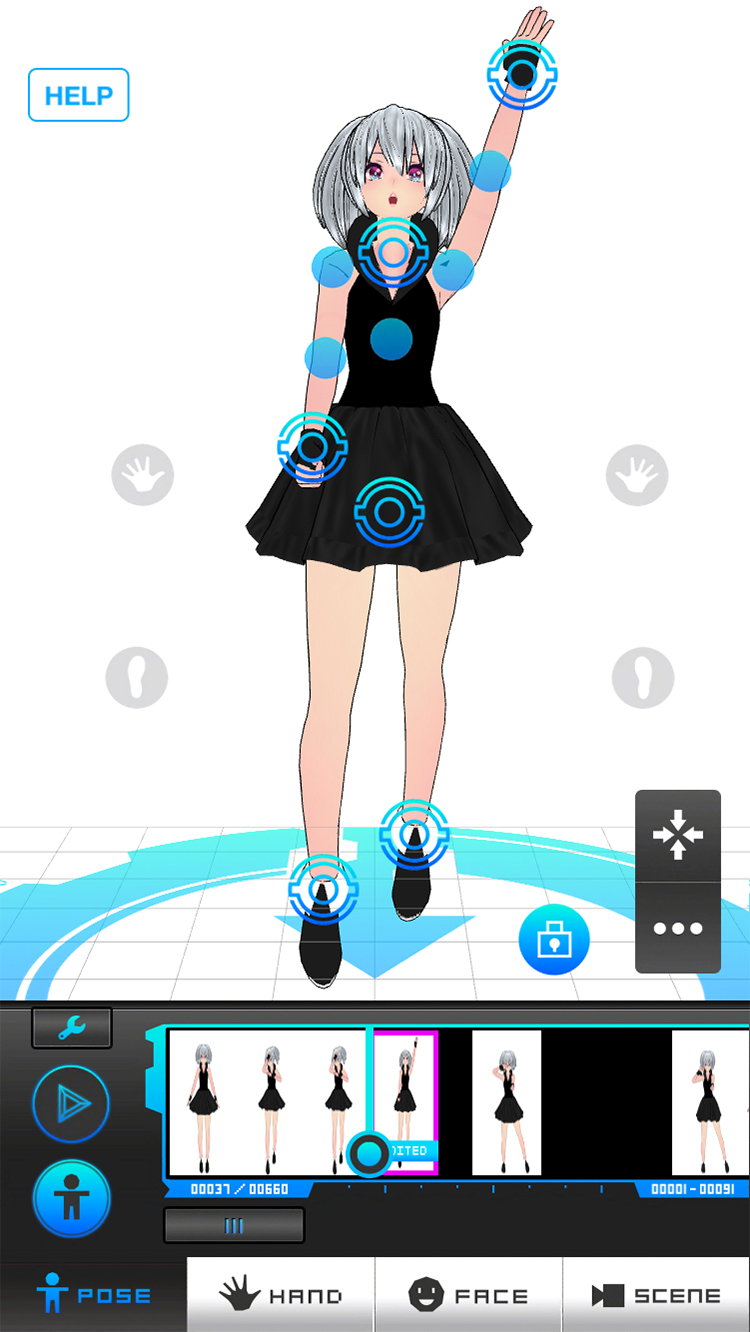Tap the timeline playhead circle

pyautogui.click(x=370, y=1154)
